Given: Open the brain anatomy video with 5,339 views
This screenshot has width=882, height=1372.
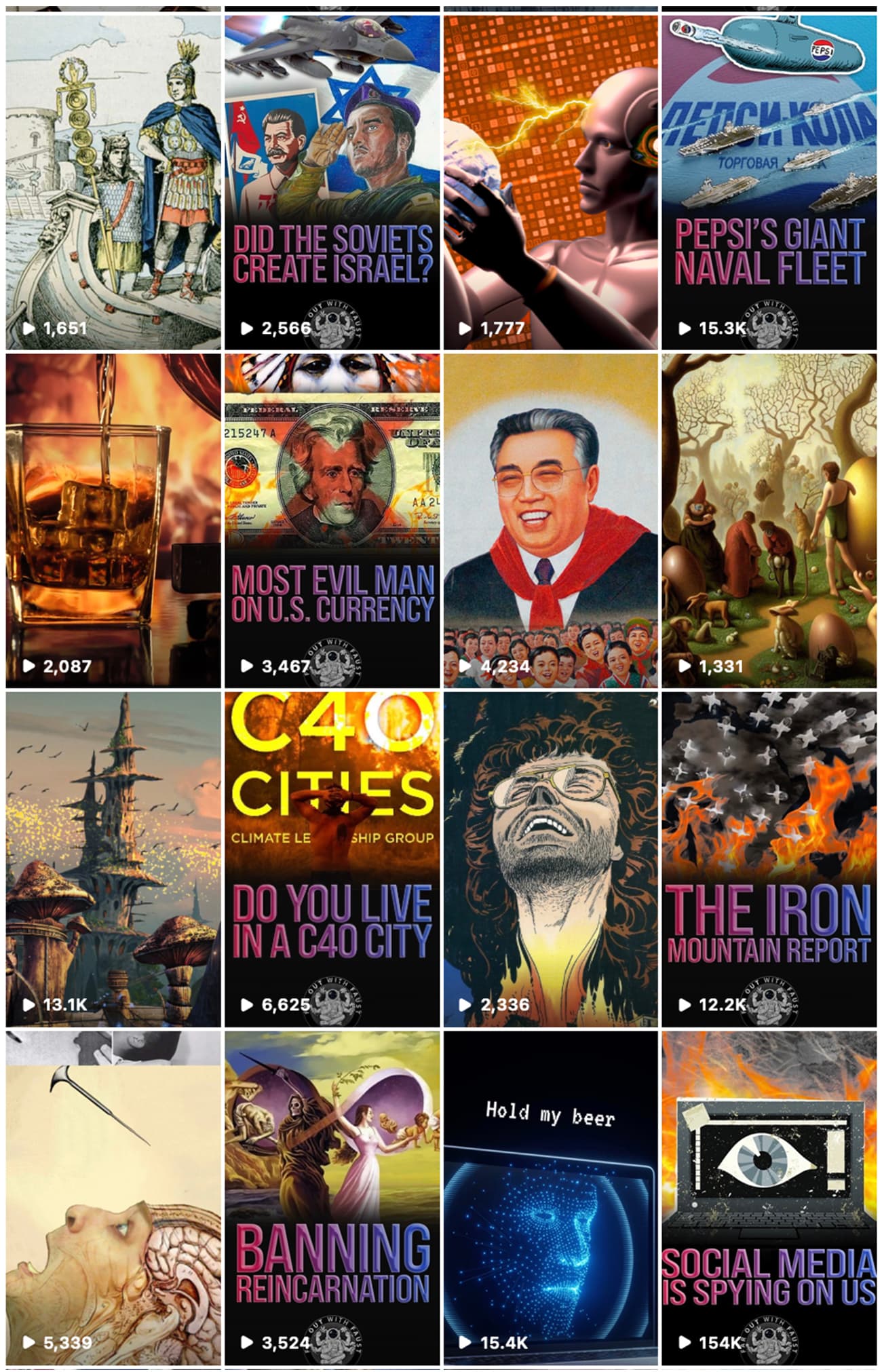Looking at the screenshot, I should [113, 1197].
